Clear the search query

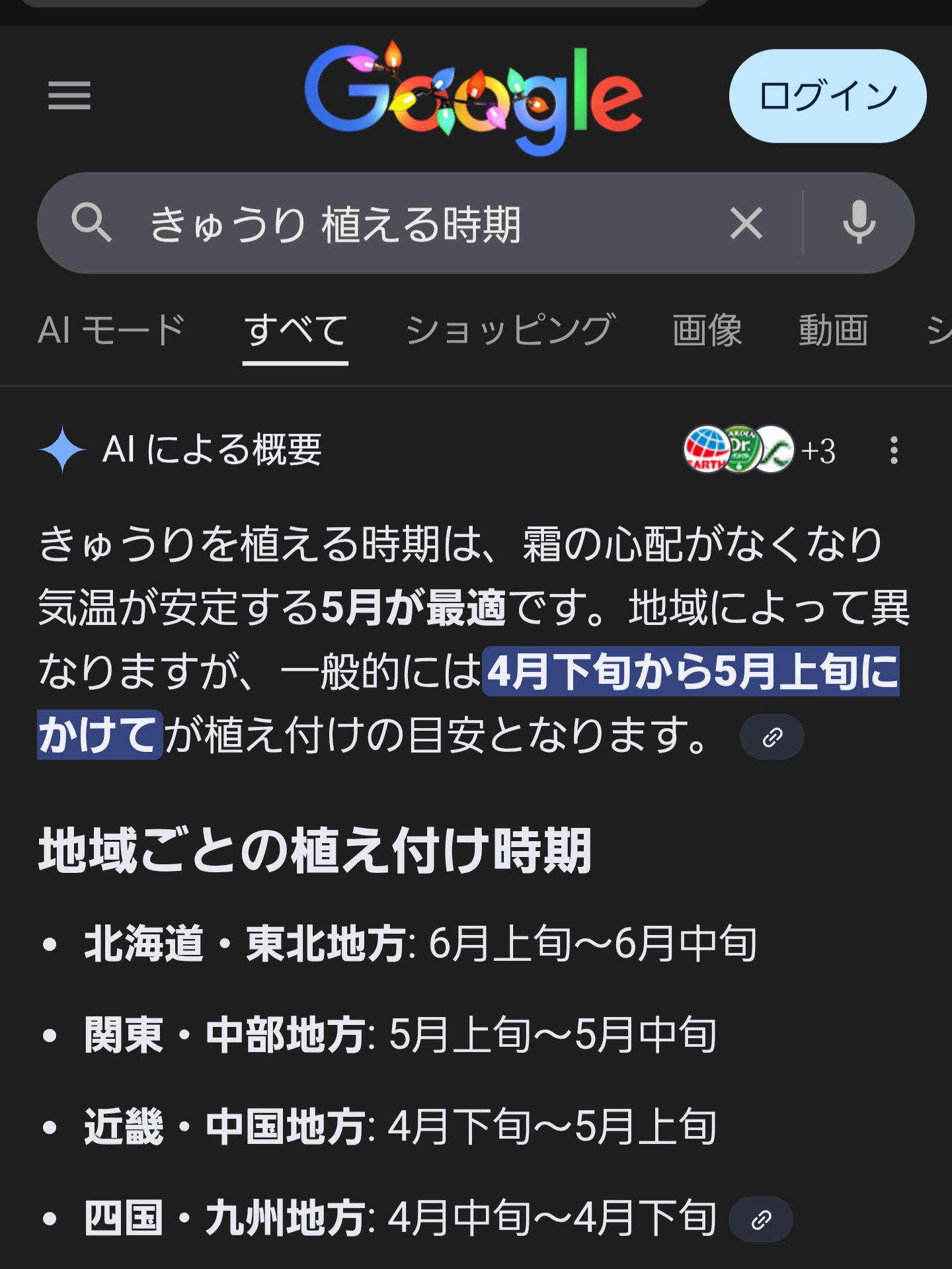746,223
